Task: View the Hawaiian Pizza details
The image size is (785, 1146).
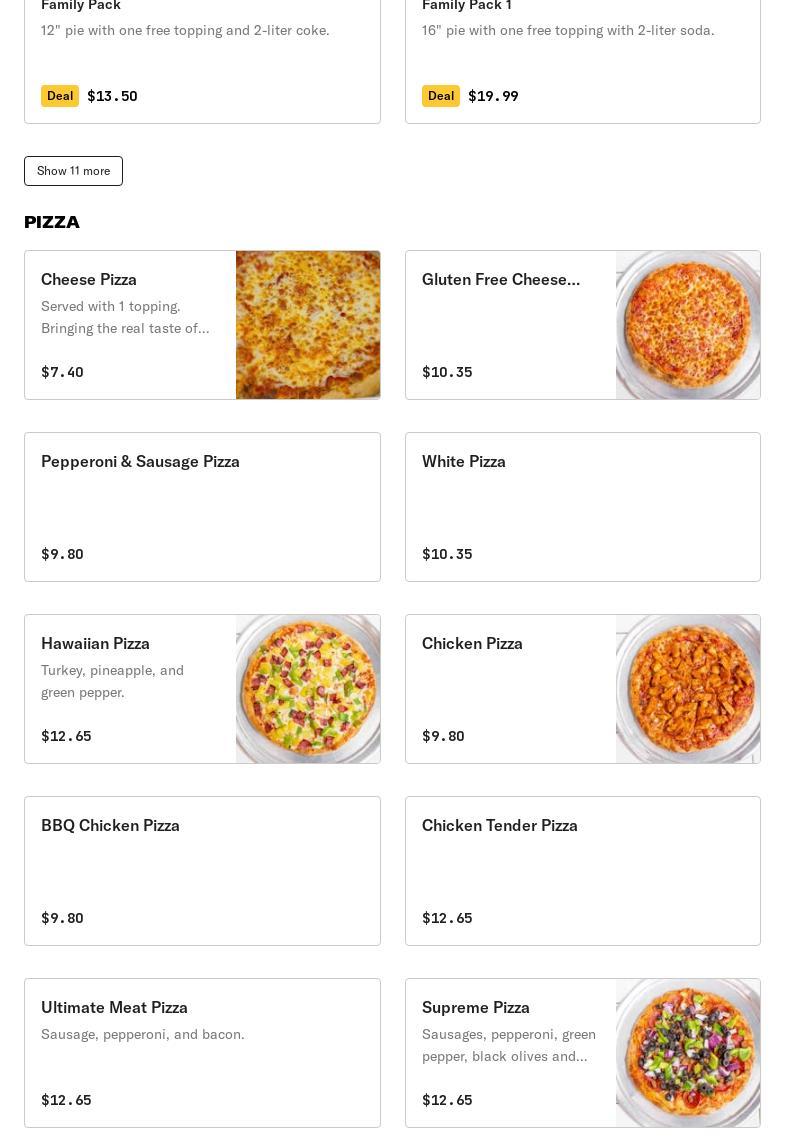Action: coord(202,689)
